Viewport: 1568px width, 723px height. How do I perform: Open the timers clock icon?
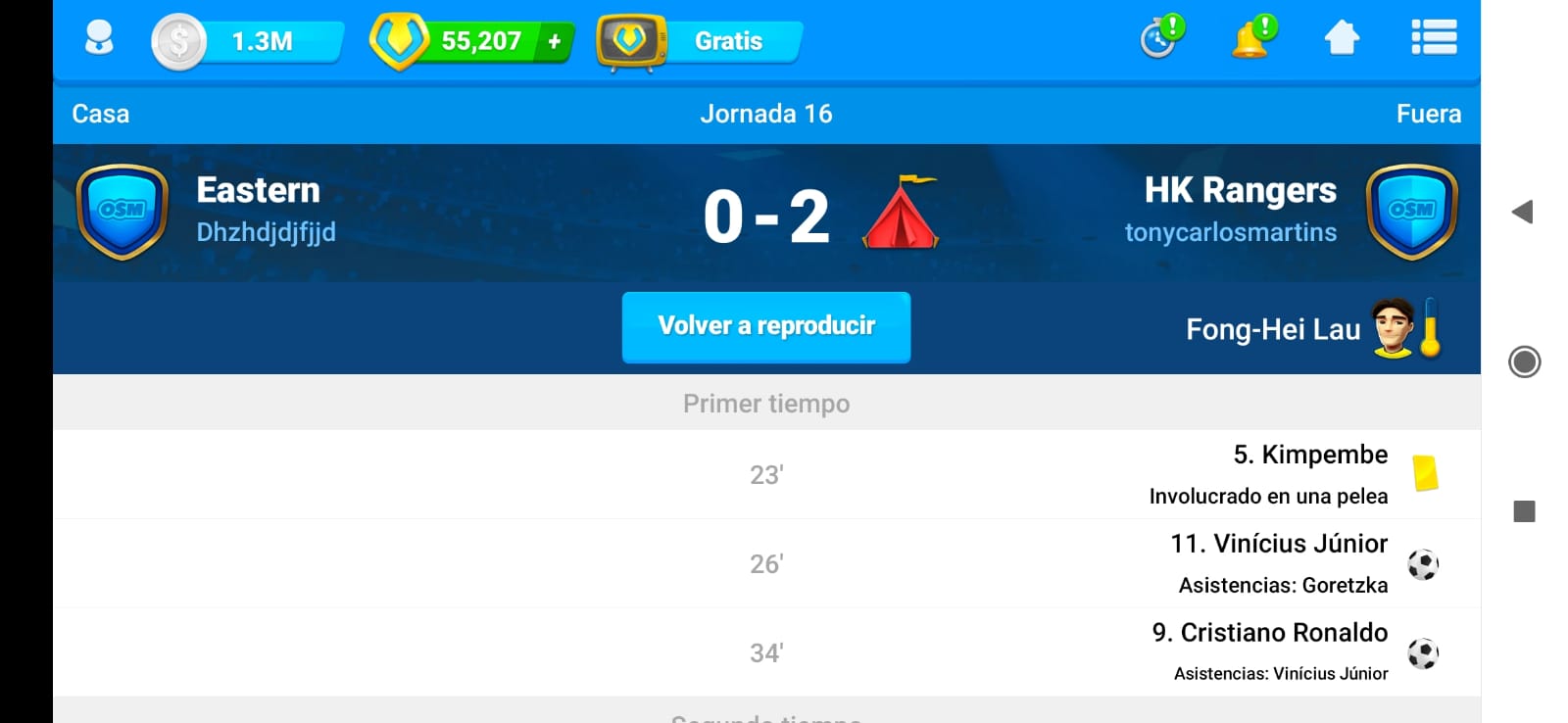click(x=1160, y=39)
